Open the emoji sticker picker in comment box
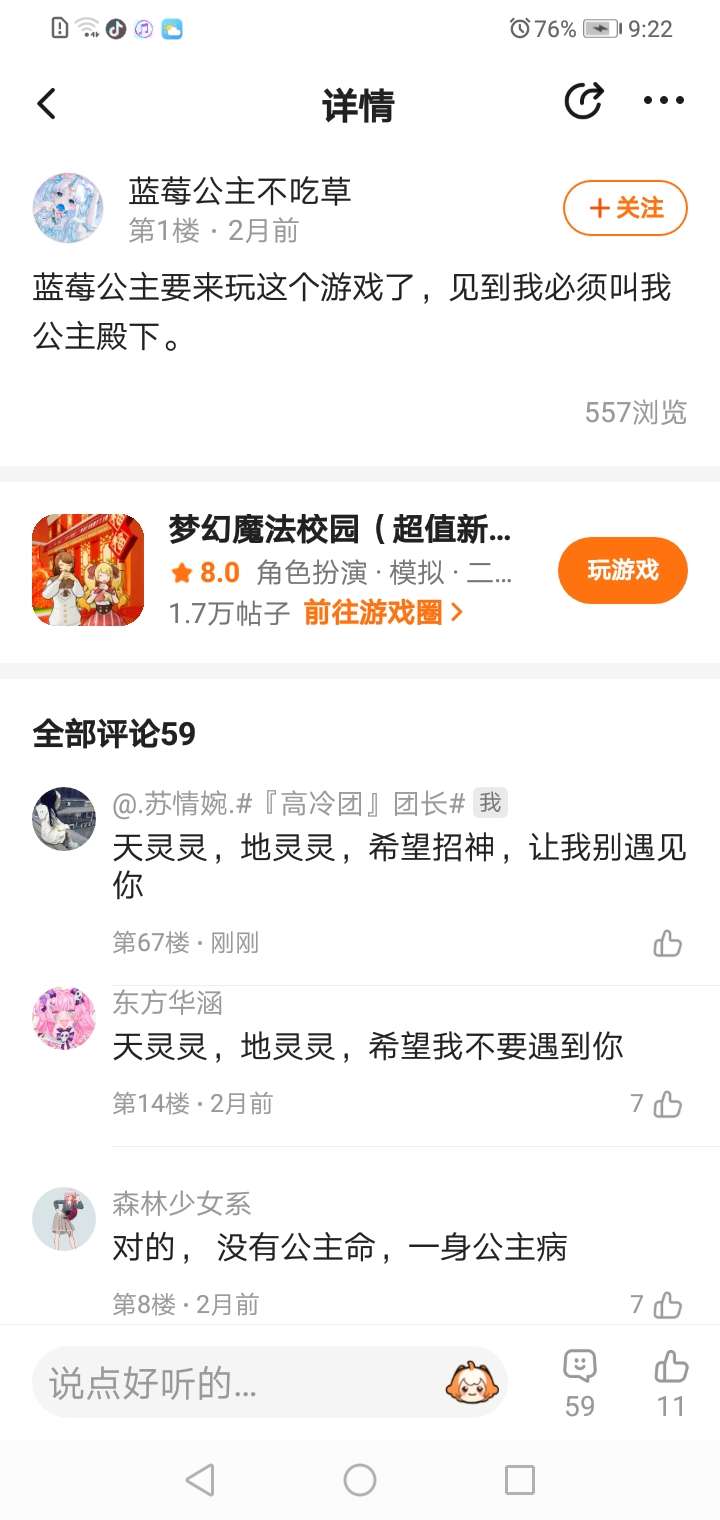 472,1382
